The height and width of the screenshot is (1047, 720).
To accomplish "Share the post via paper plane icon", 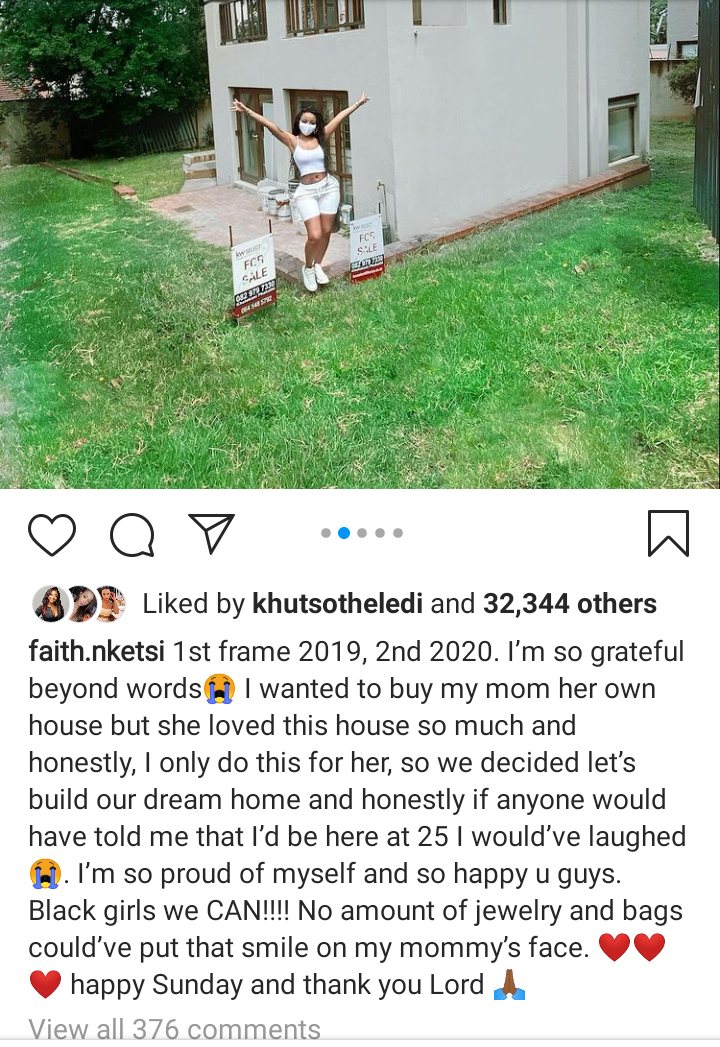I will click(211, 533).
